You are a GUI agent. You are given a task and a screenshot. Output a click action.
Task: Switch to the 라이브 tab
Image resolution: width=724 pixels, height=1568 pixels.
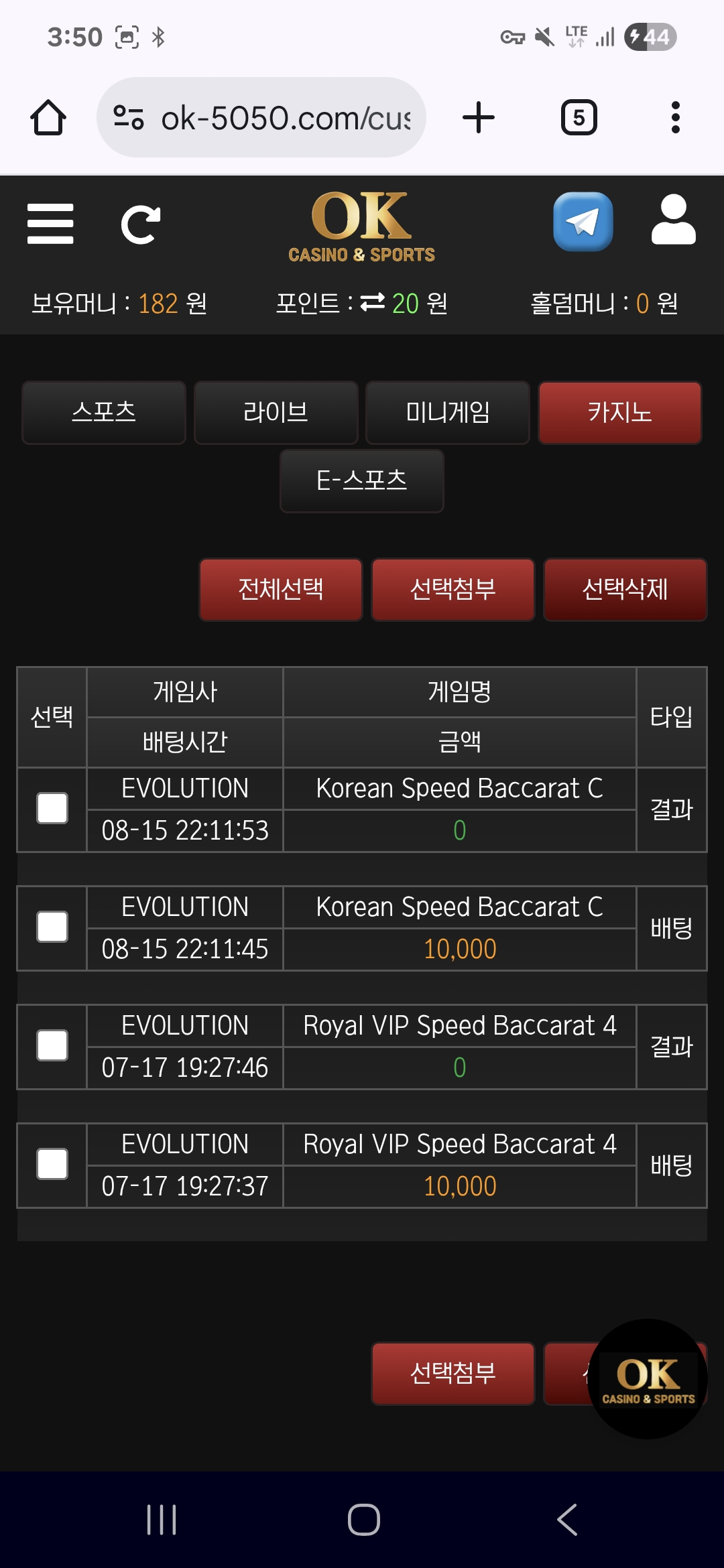(x=276, y=412)
